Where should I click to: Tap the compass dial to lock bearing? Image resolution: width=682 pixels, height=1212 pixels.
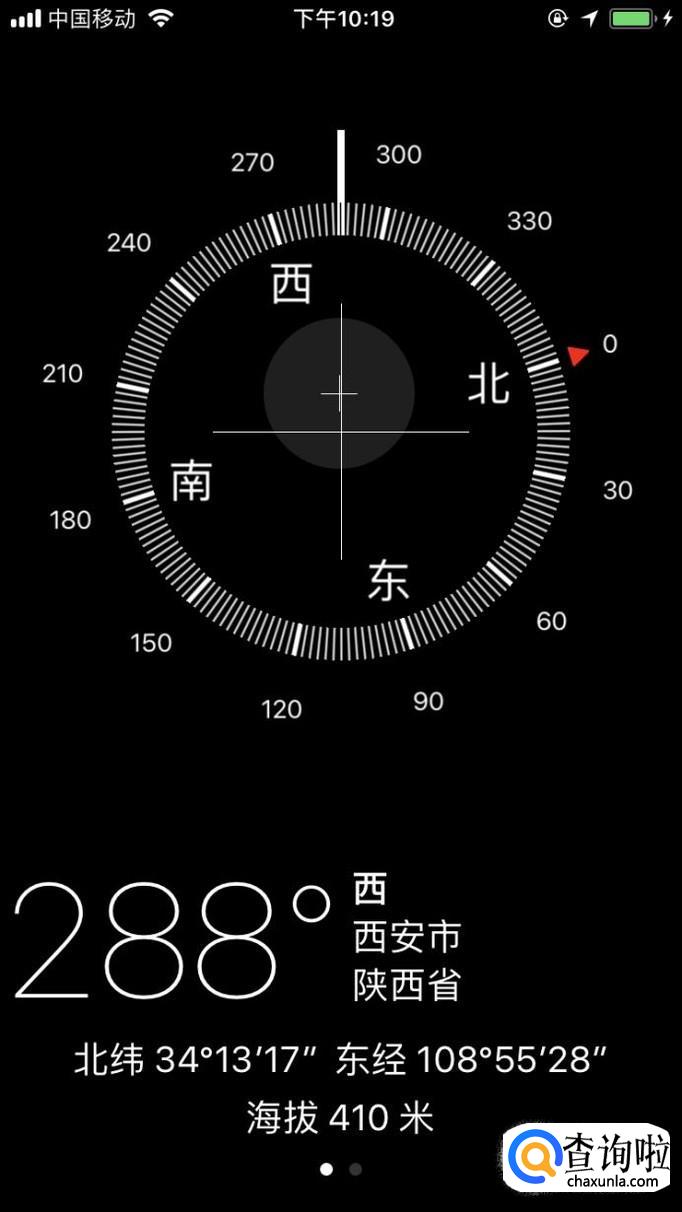pos(341,431)
